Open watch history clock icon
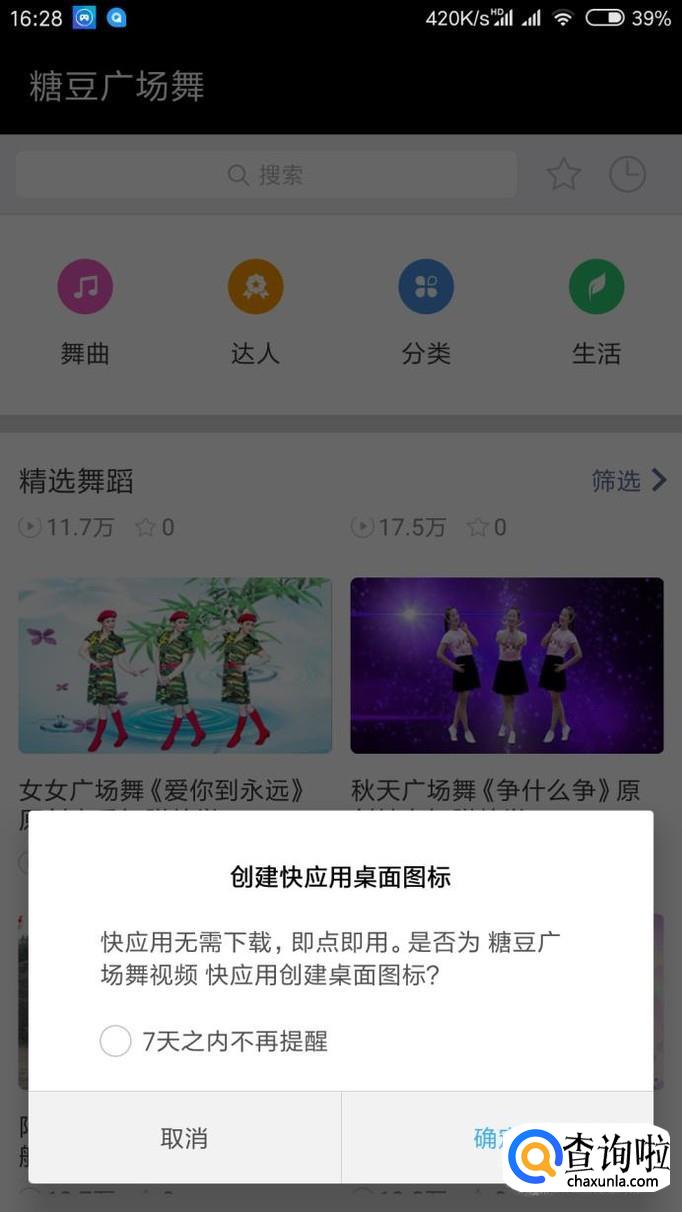Image resolution: width=682 pixels, height=1212 pixels. click(x=628, y=175)
